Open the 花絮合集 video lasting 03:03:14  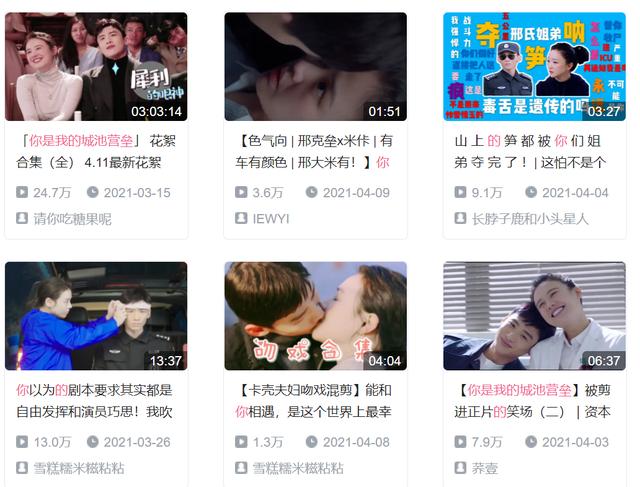tap(96, 67)
